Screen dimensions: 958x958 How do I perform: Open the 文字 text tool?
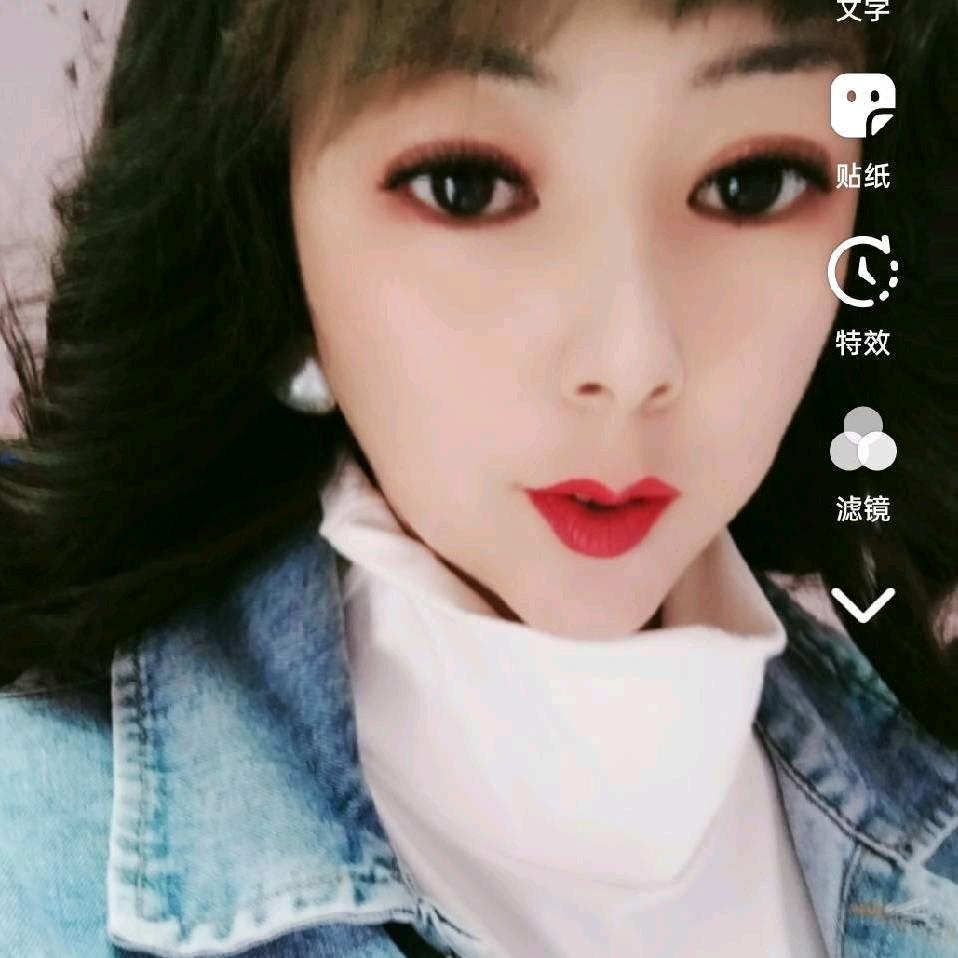(x=862, y=10)
